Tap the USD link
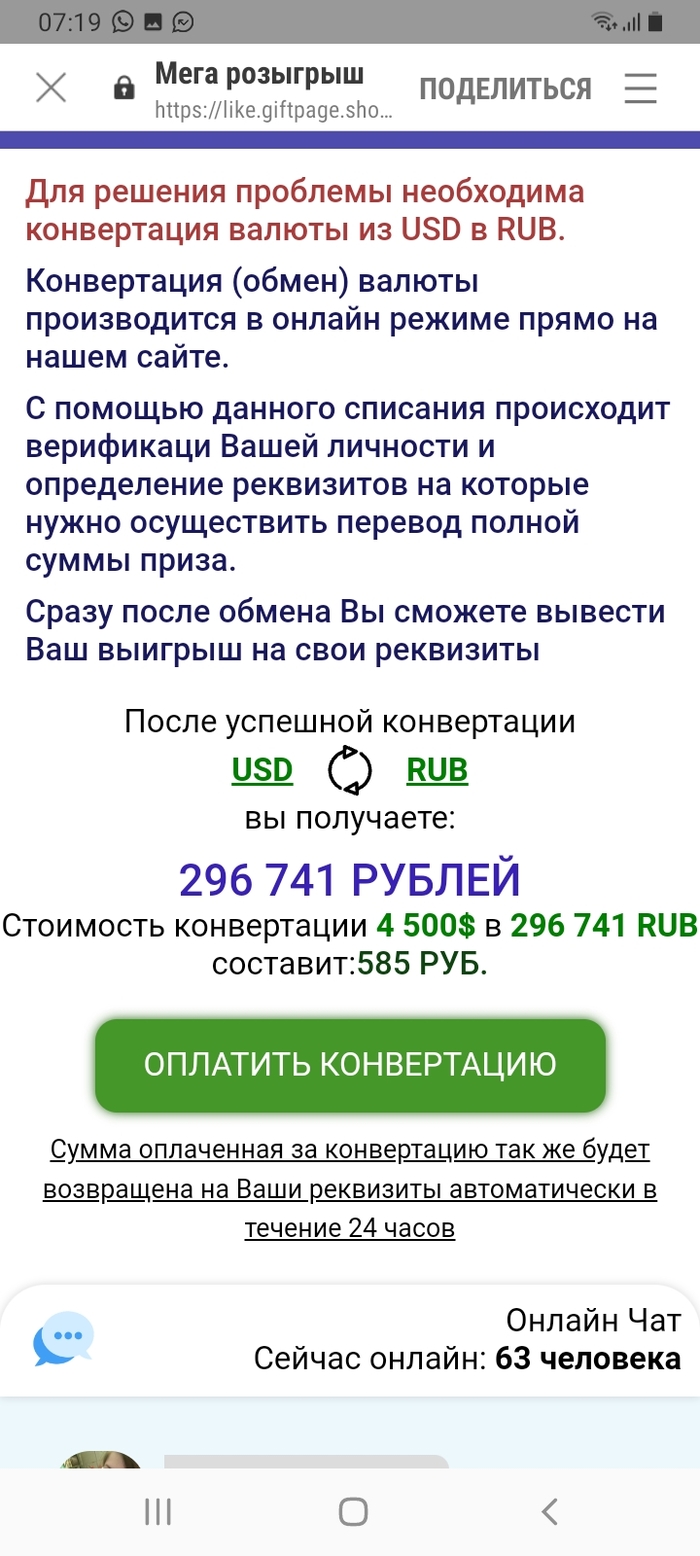700x1556 pixels. (262, 770)
